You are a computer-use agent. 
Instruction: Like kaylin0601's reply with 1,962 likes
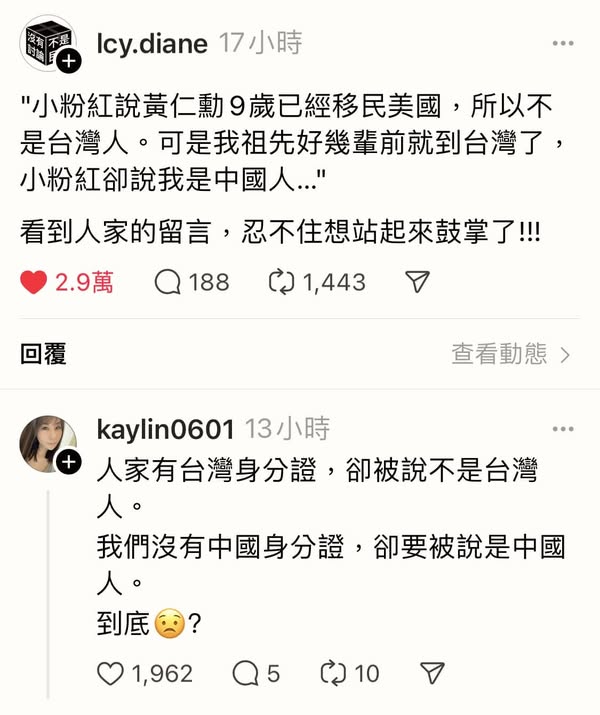[110, 673]
